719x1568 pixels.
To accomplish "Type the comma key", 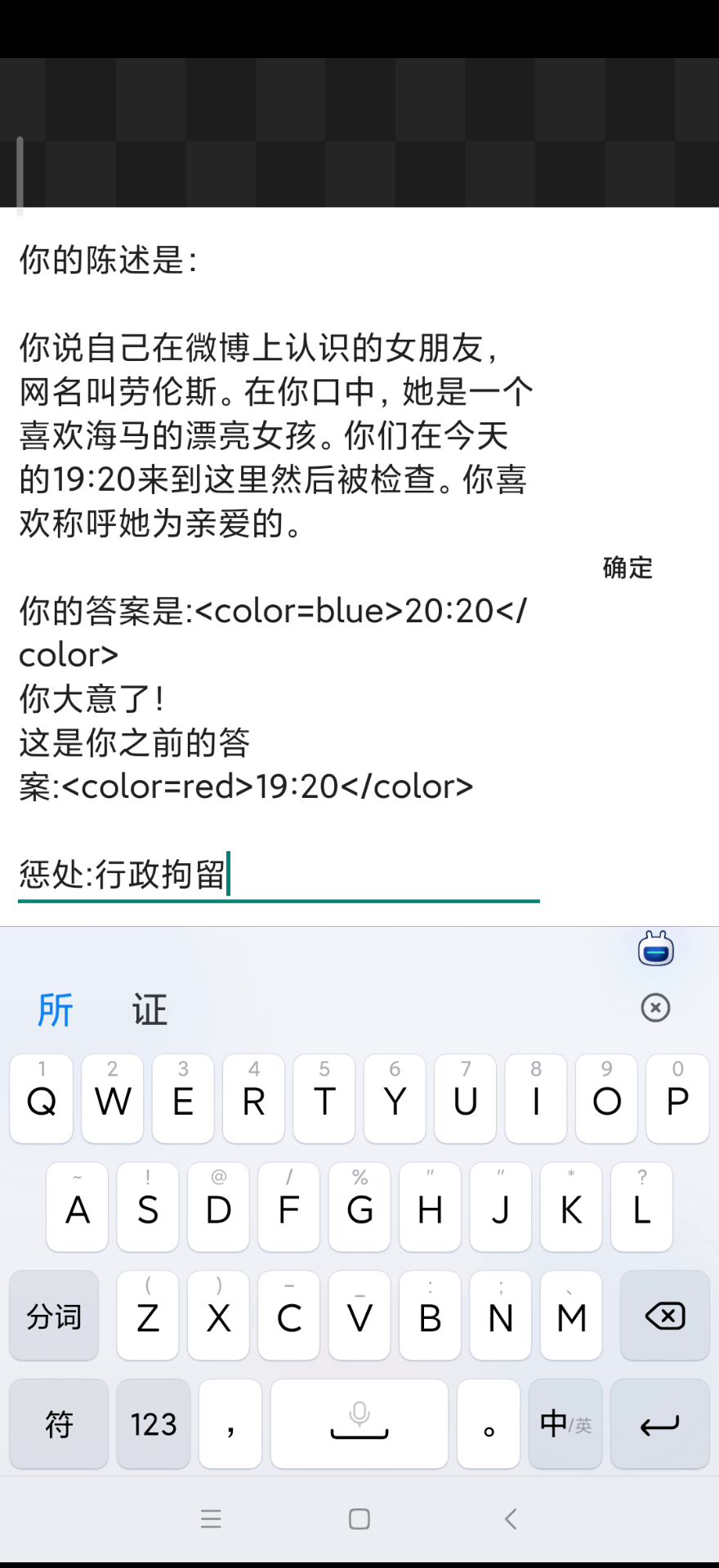I will 230,1424.
